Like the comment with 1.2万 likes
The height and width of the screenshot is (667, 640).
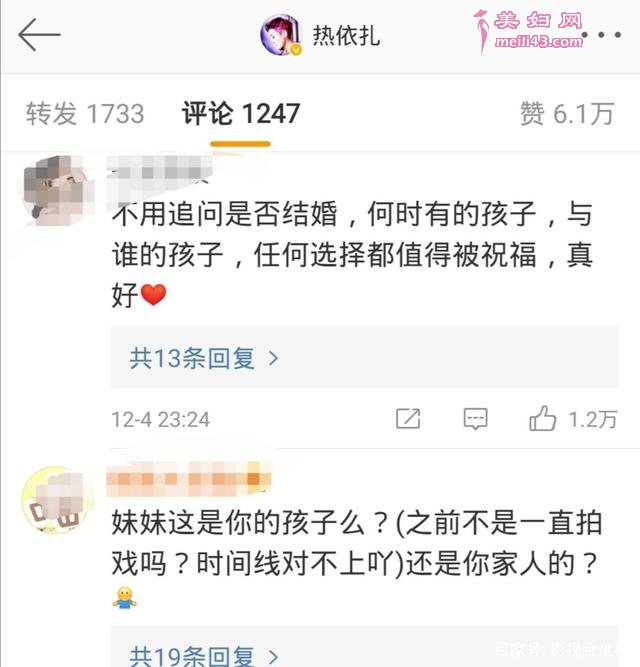tap(545, 419)
